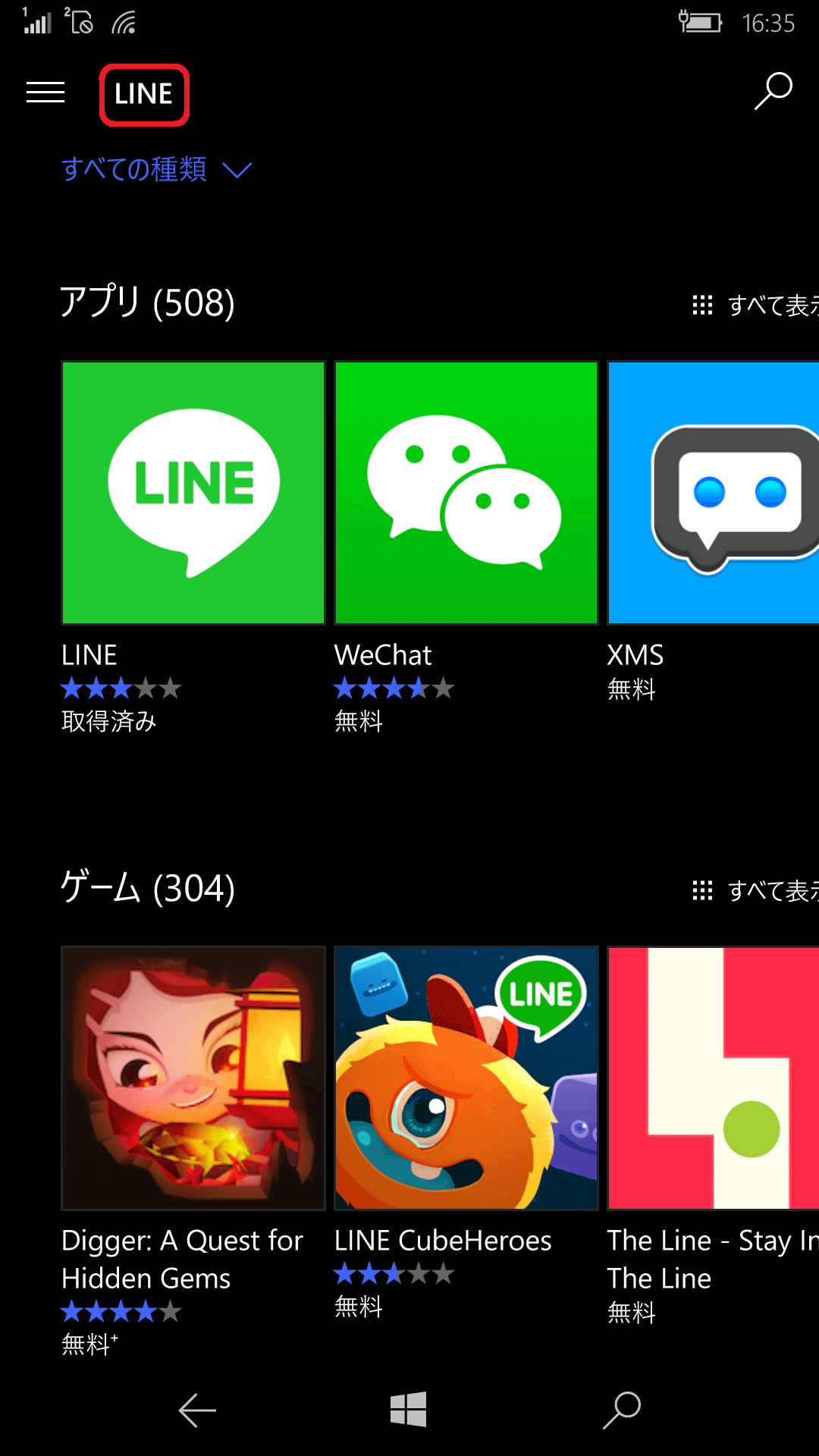The width and height of the screenshot is (819, 1456).
Task: Tap the system search button in the bottom bar
Action: tap(622, 1410)
